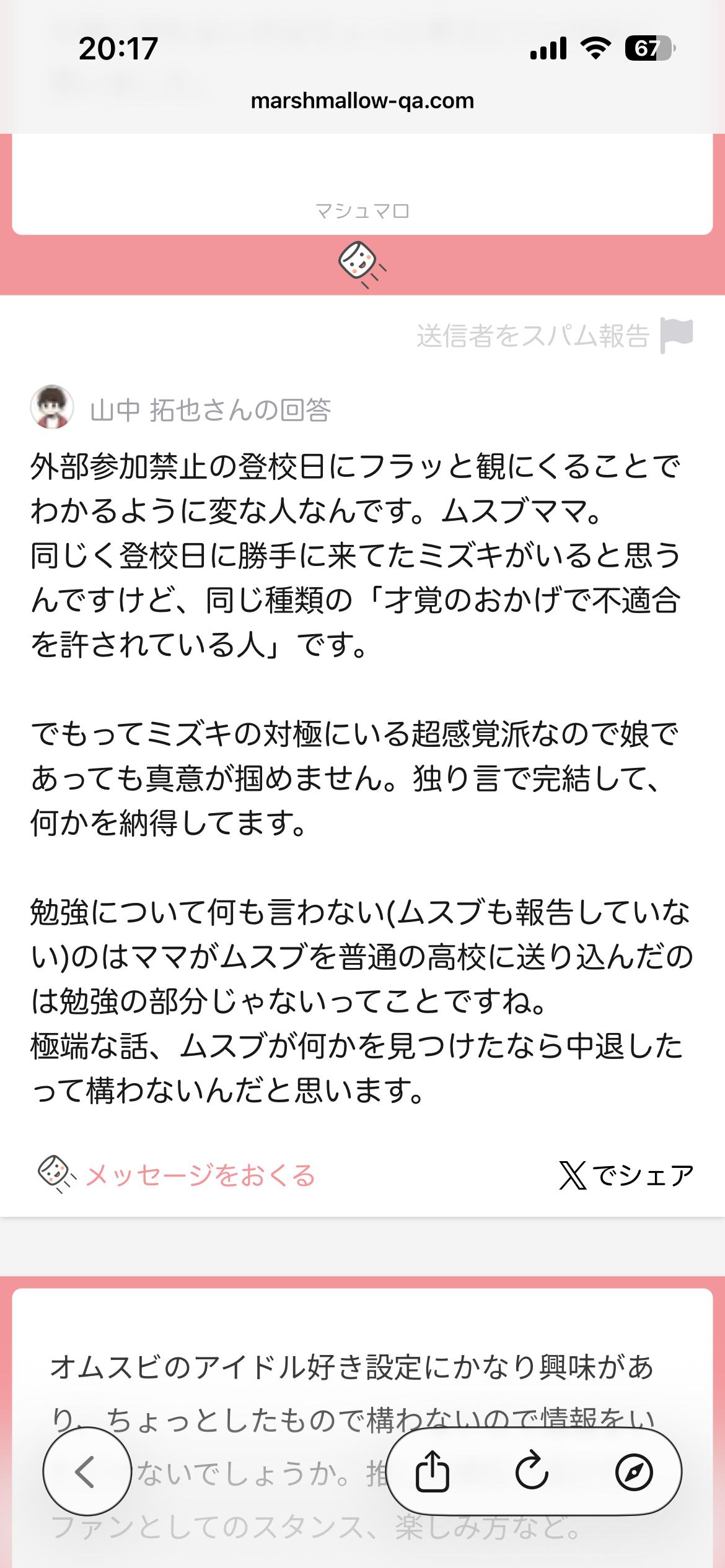725x1568 pixels.
Task: Open the compass browser icon
Action: (633, 1471)
